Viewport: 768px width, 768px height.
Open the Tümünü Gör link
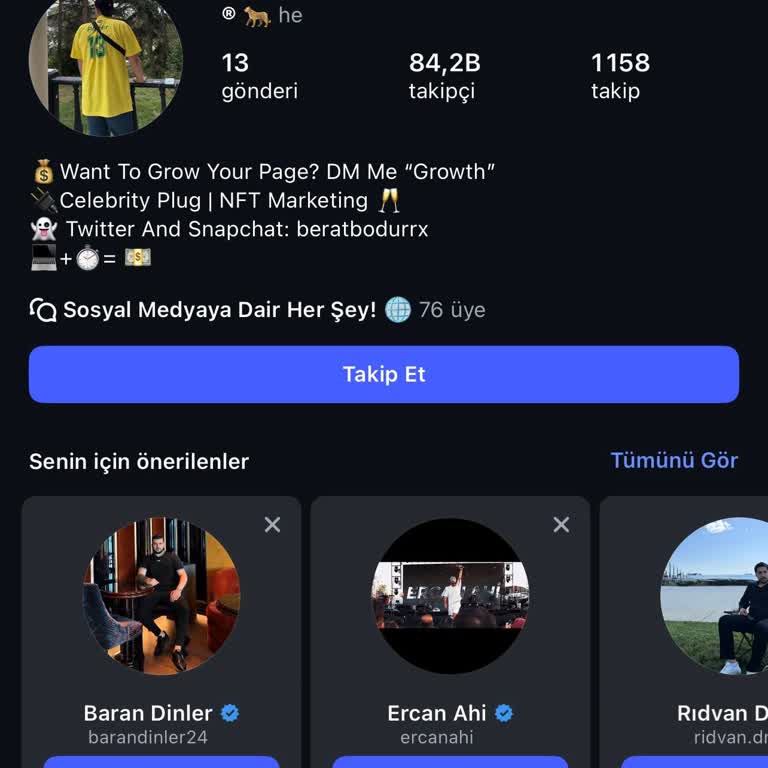(x=673, y=461)
